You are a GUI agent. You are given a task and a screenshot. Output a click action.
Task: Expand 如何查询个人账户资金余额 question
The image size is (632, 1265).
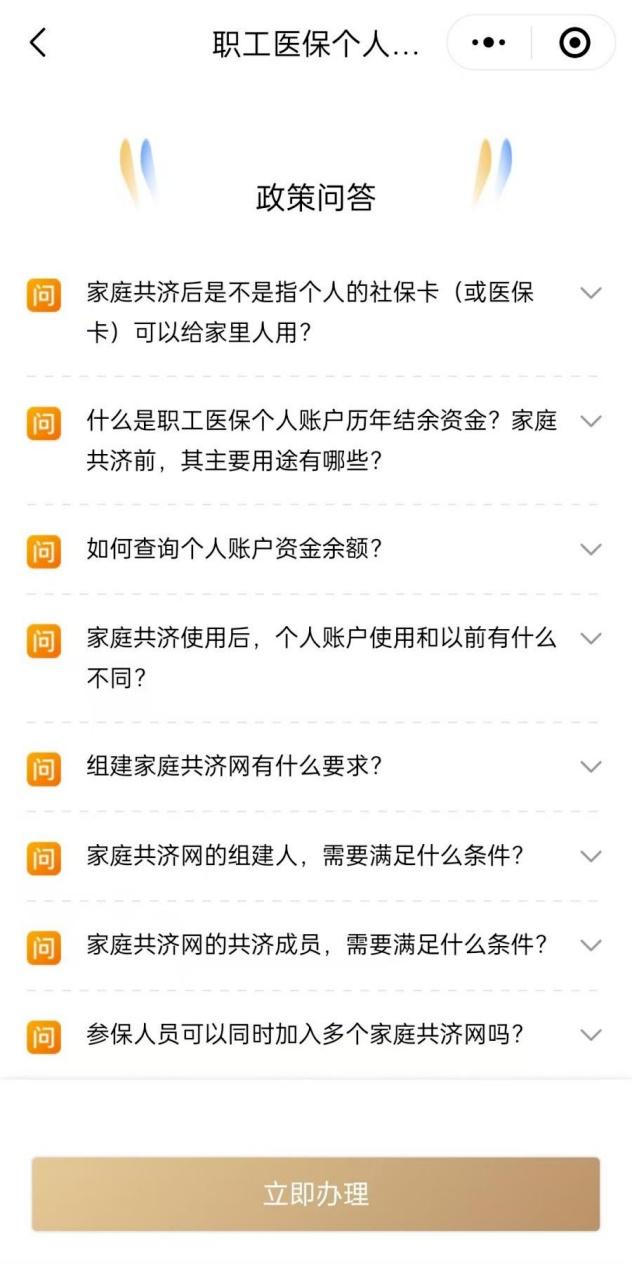tap(591, 549)
